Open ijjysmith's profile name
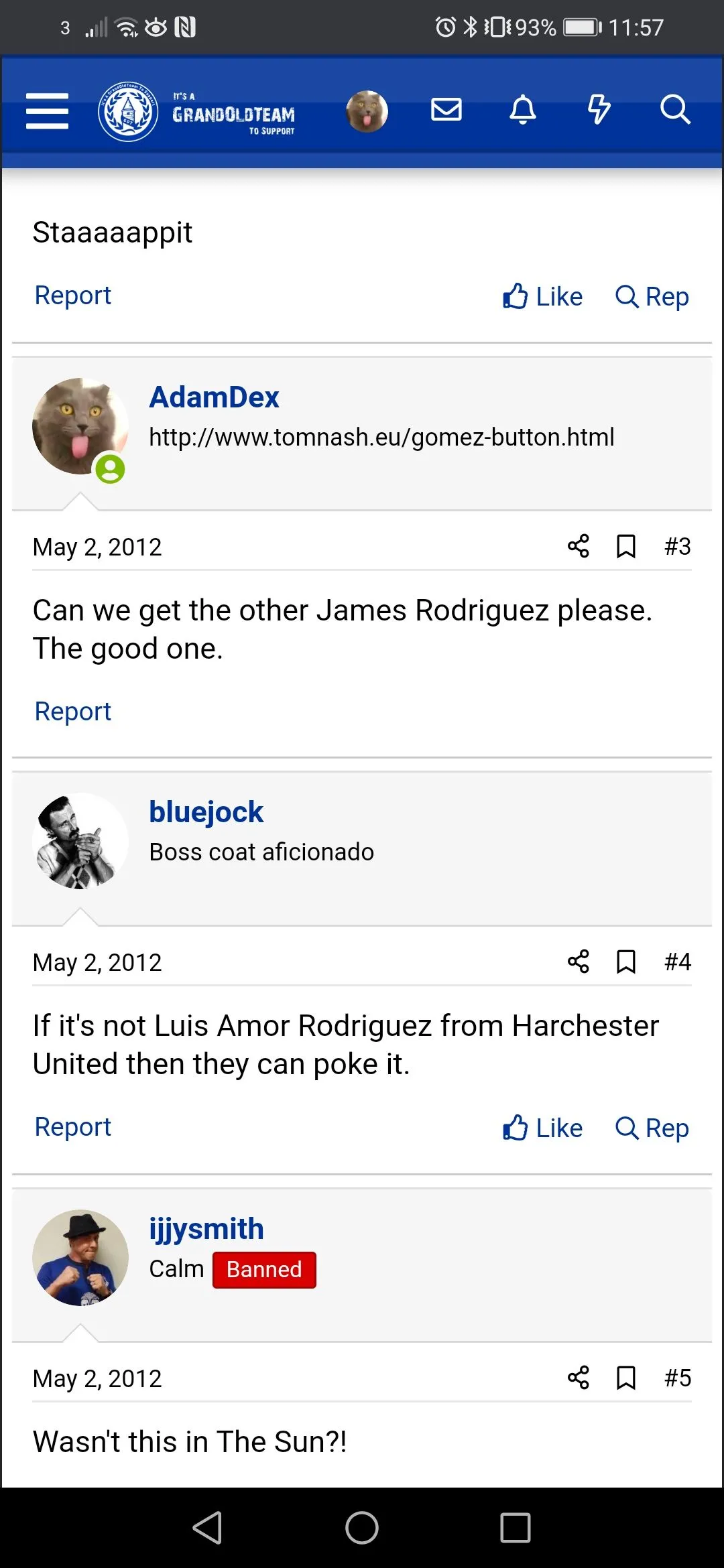The image size is (724, 1568). (206, 1229)
